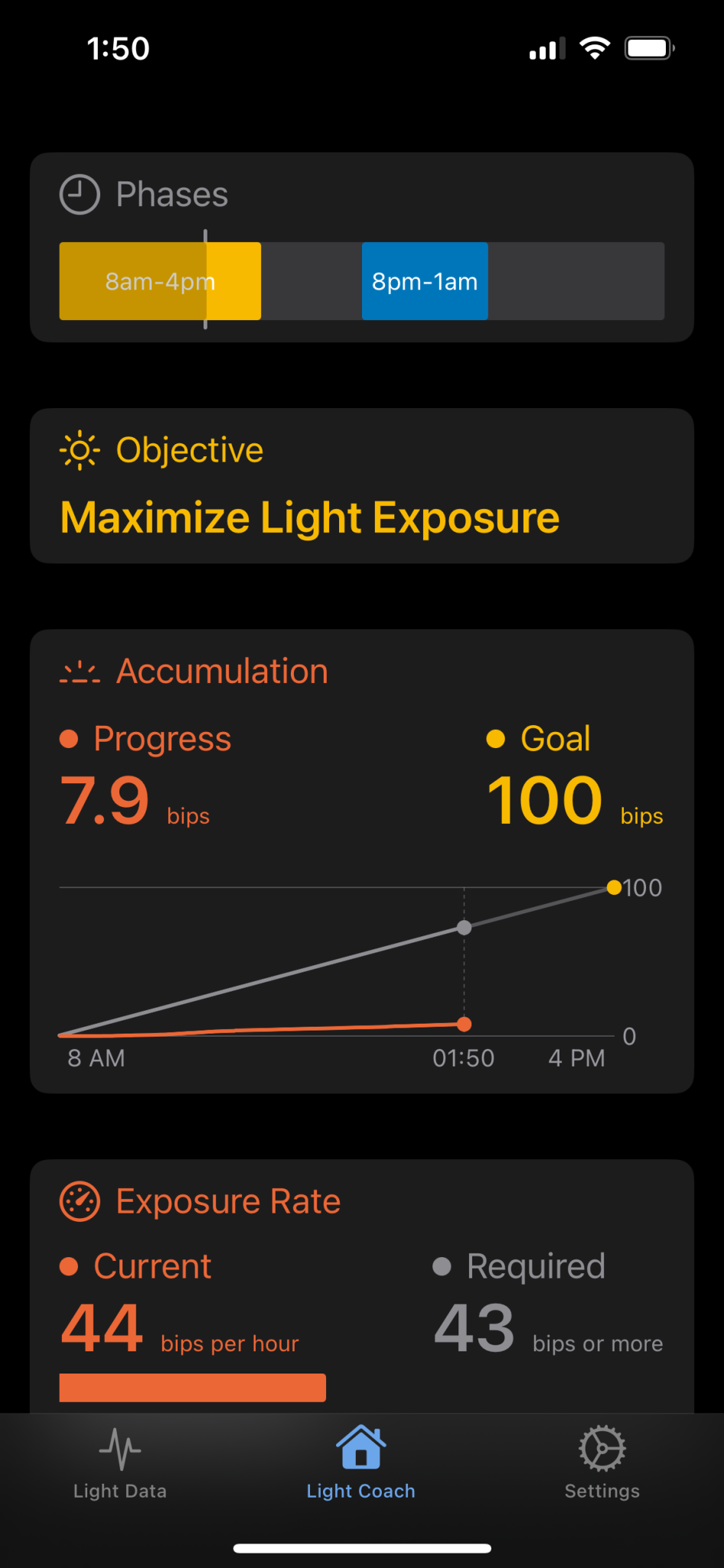
Task: Open the Settings tab
Action: tap(602, 1463)
